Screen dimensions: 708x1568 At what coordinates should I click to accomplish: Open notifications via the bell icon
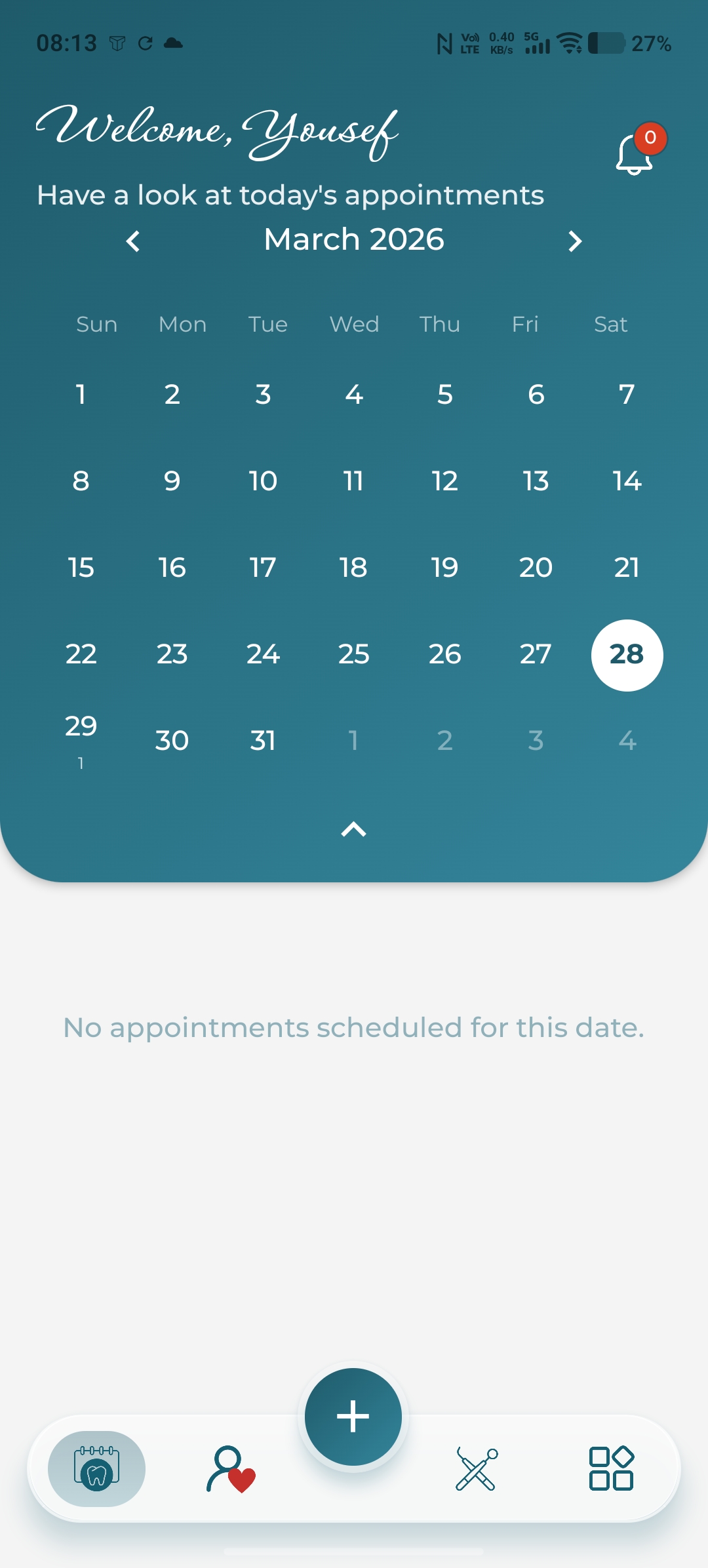click(633, 155)
